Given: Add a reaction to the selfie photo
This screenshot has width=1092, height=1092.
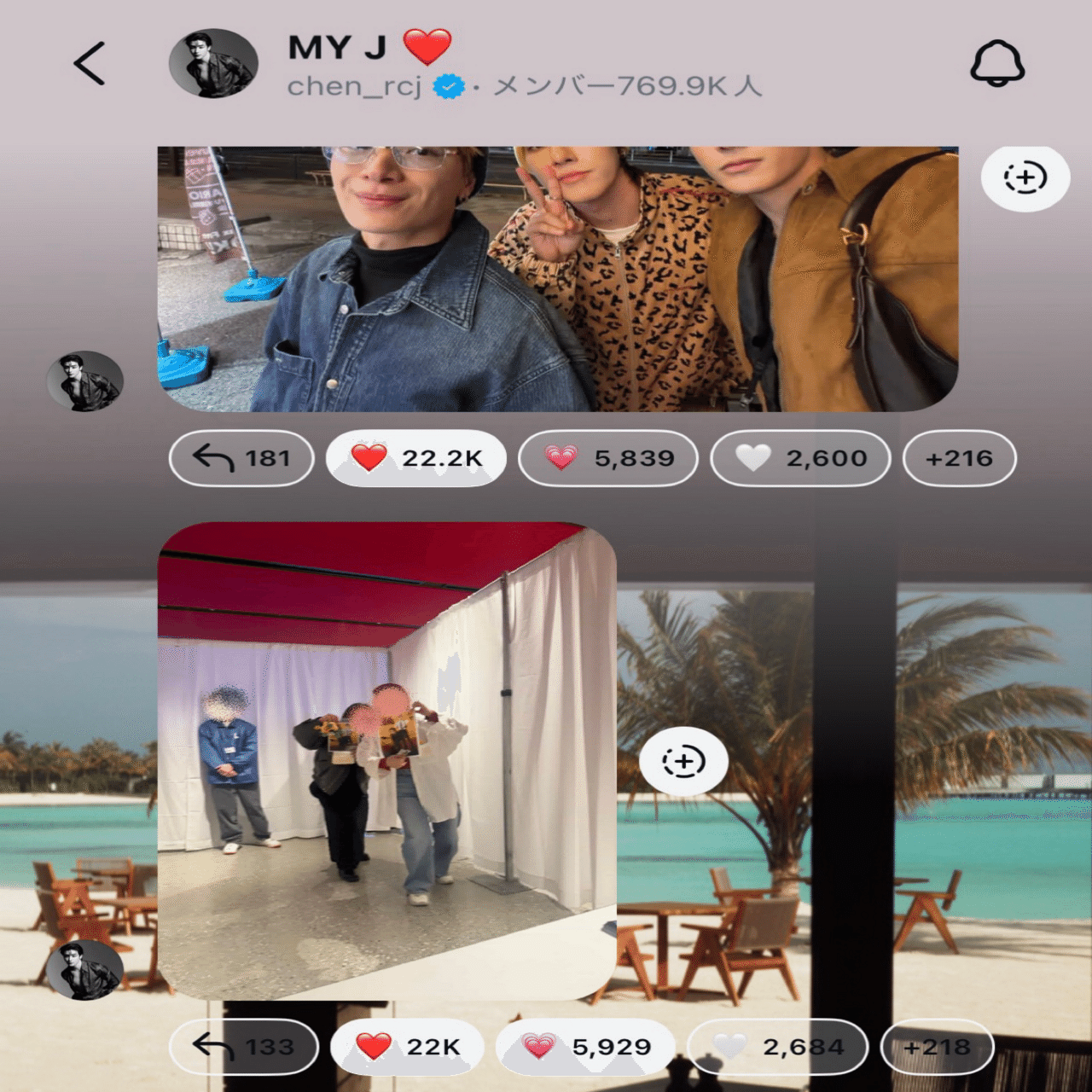Looking at the screenshot, I should point(1025,178).
